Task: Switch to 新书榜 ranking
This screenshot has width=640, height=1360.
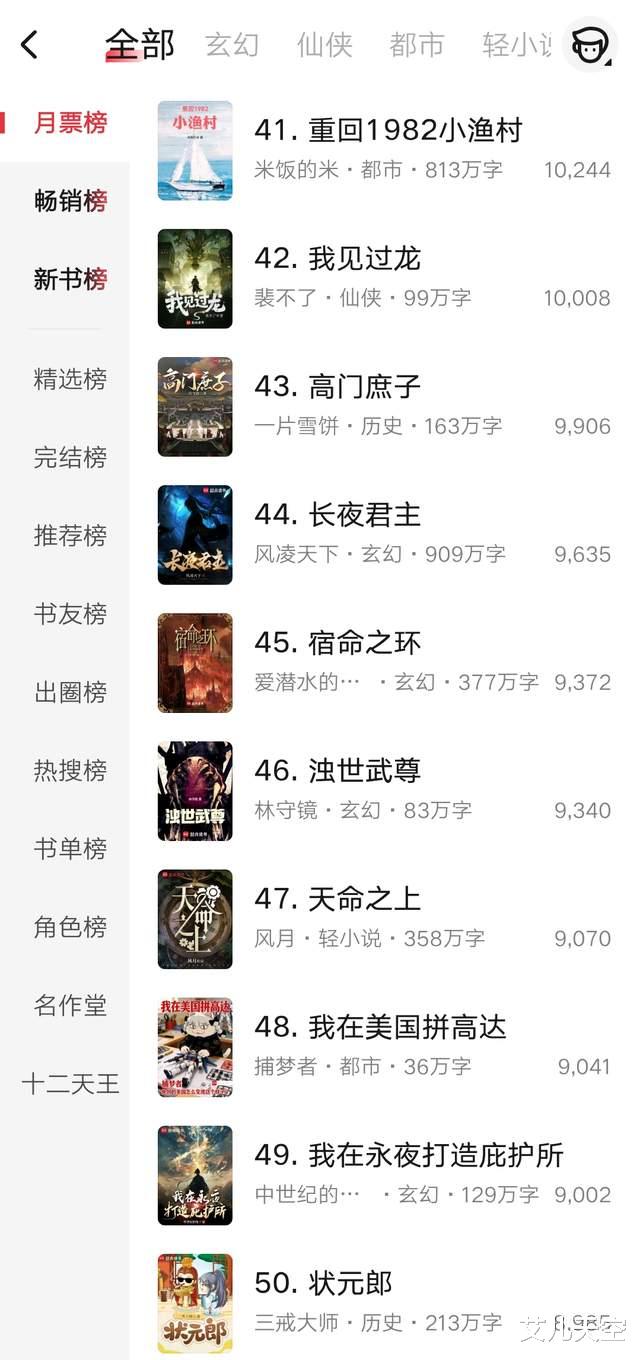Action: pyautogui.click(x=70, y=279)
